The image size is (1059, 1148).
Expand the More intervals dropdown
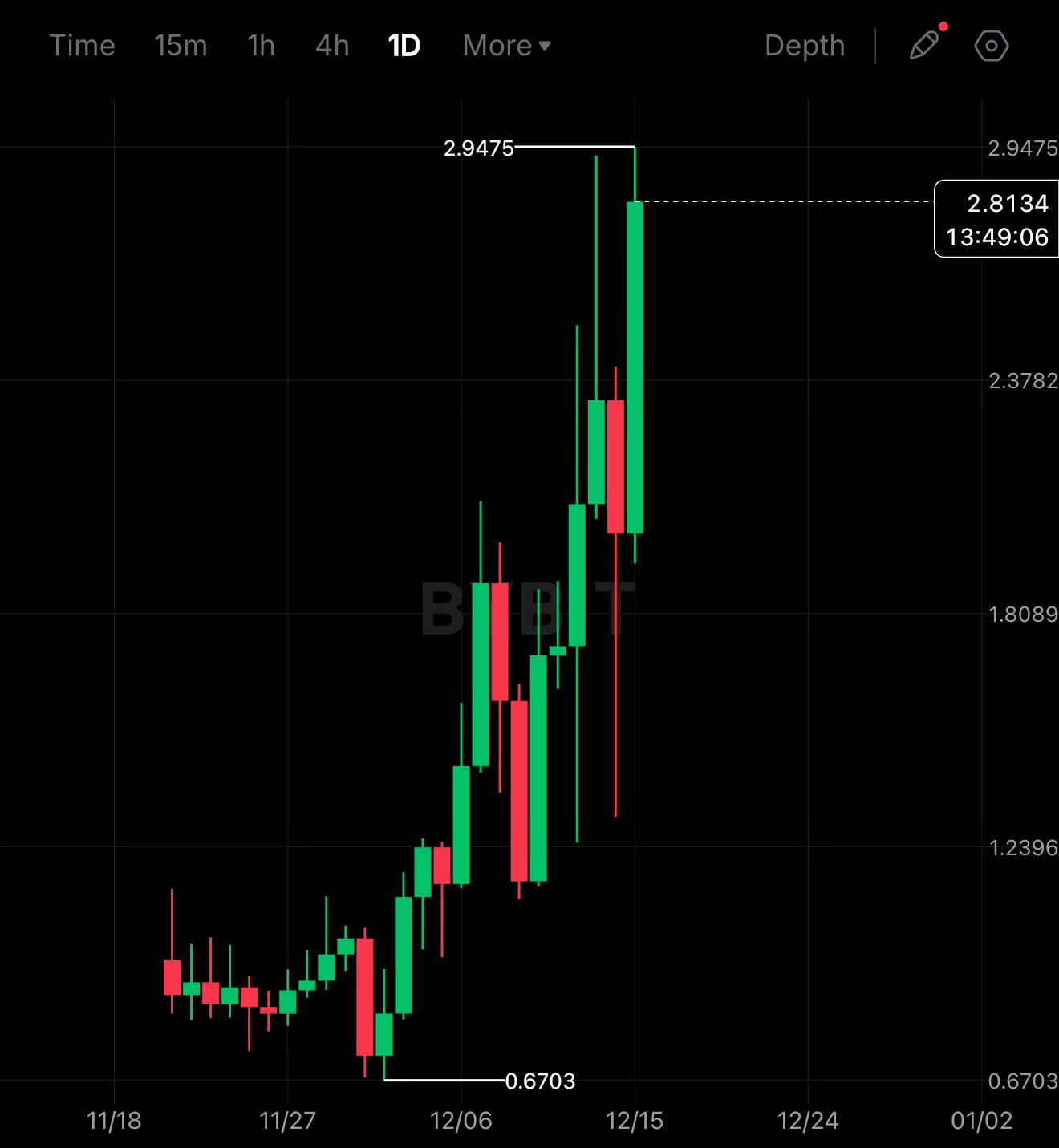click(506, 46)
